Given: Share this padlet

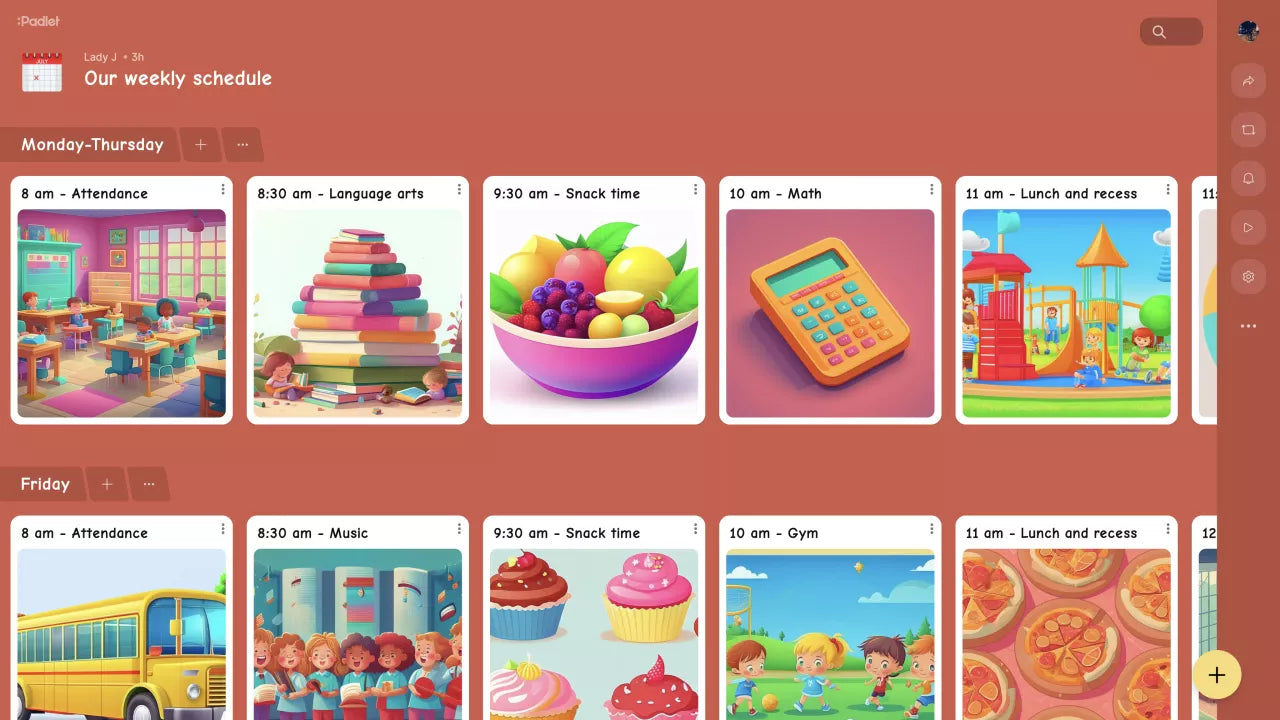Looking at the screenshot, I should click(1248, 81).
